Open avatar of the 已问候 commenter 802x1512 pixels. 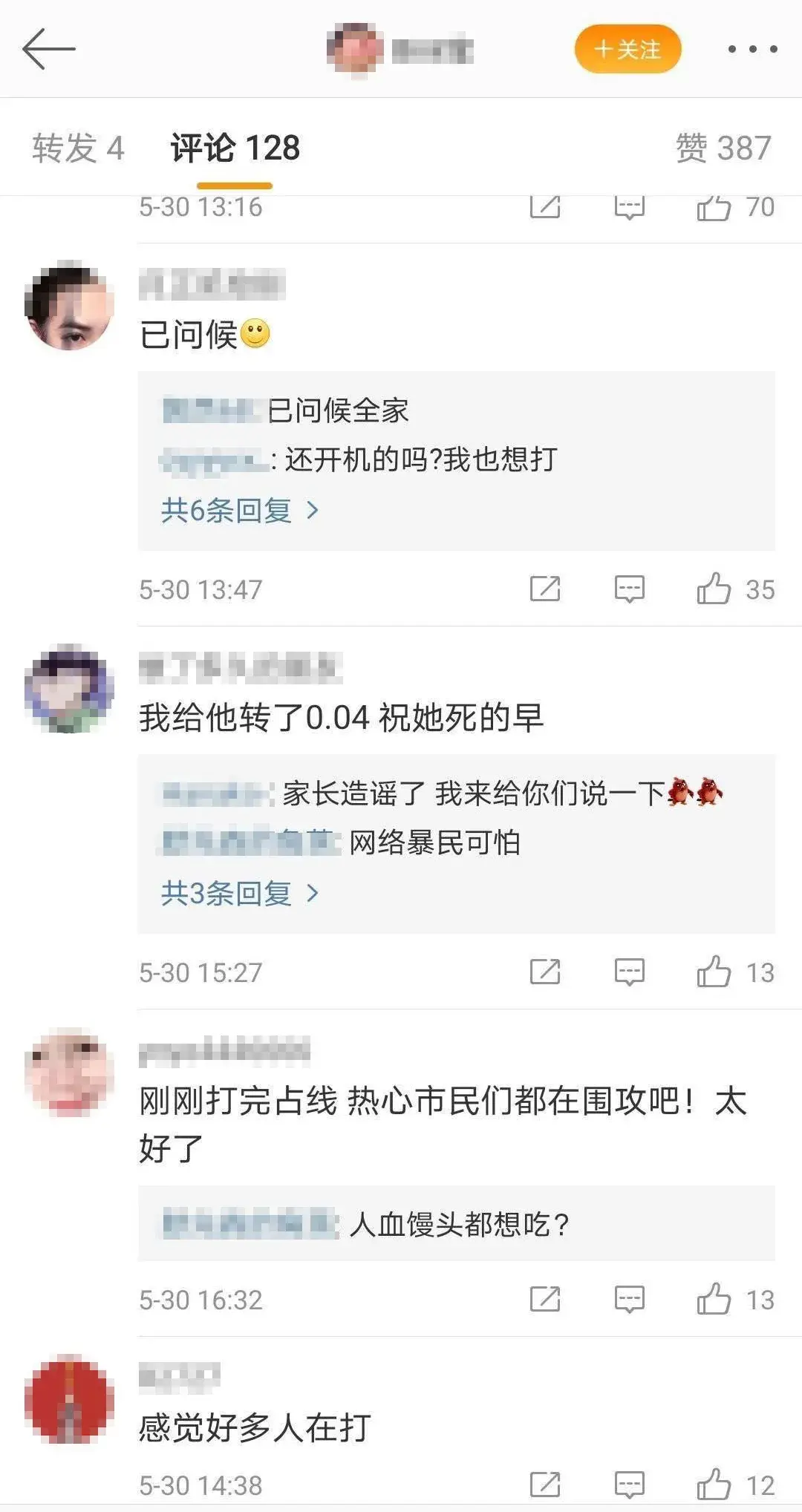point(69,305)
